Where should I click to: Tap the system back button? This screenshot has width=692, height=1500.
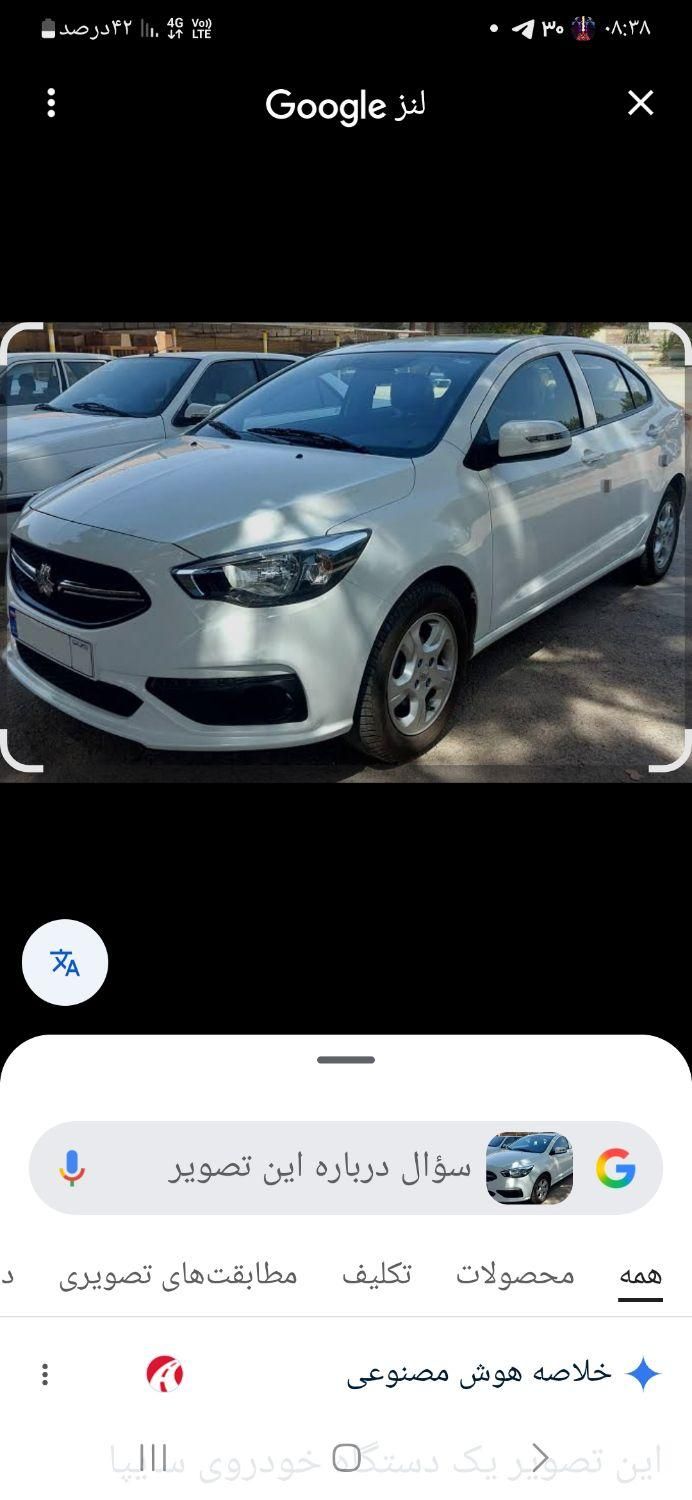coord(540,1458)
